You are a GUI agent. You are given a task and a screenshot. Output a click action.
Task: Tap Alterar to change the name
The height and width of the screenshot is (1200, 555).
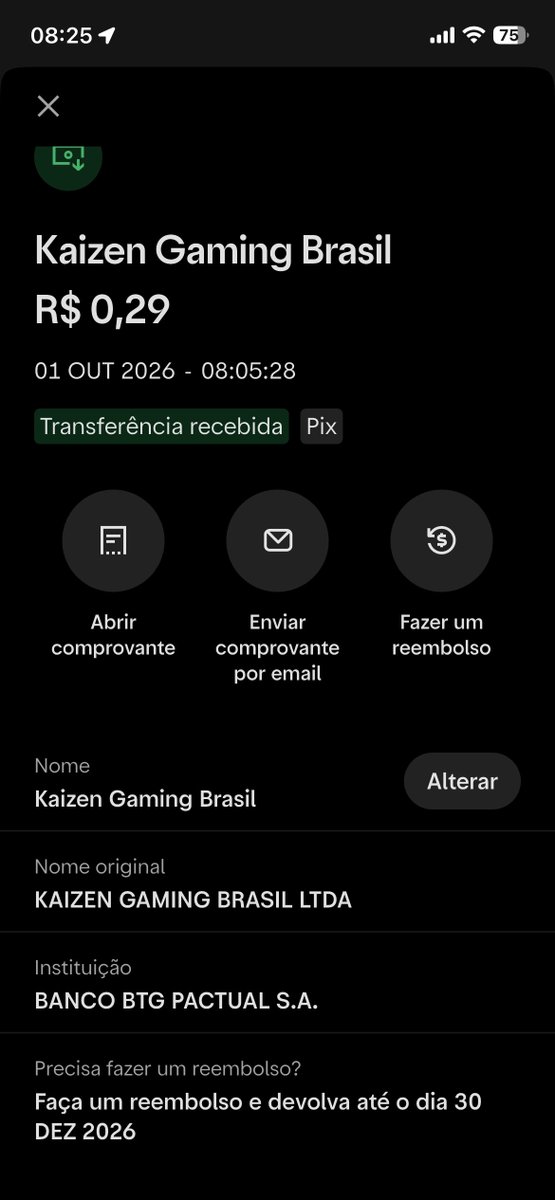(462, 781)
